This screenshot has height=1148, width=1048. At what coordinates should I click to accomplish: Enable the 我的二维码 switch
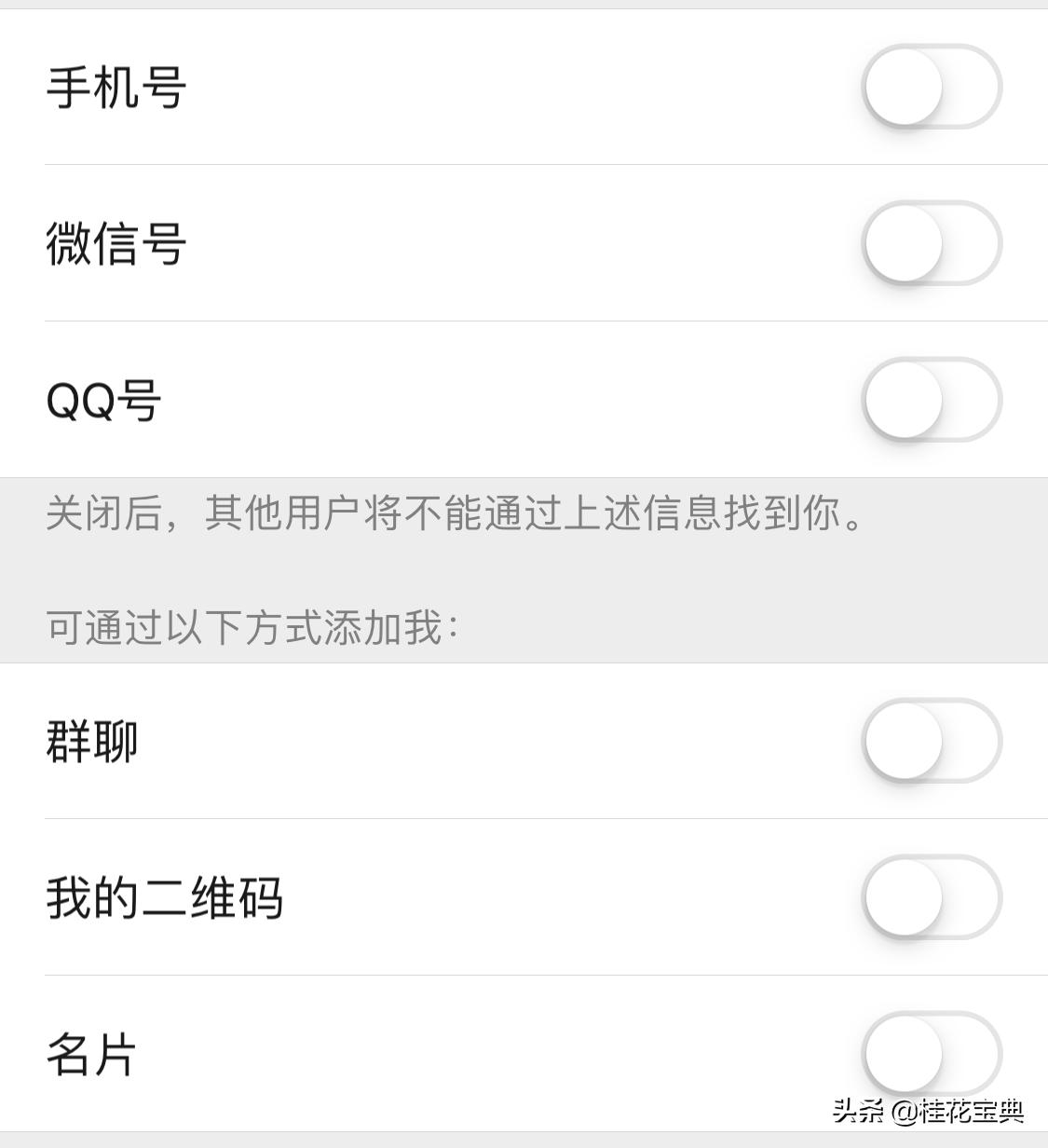931,898
